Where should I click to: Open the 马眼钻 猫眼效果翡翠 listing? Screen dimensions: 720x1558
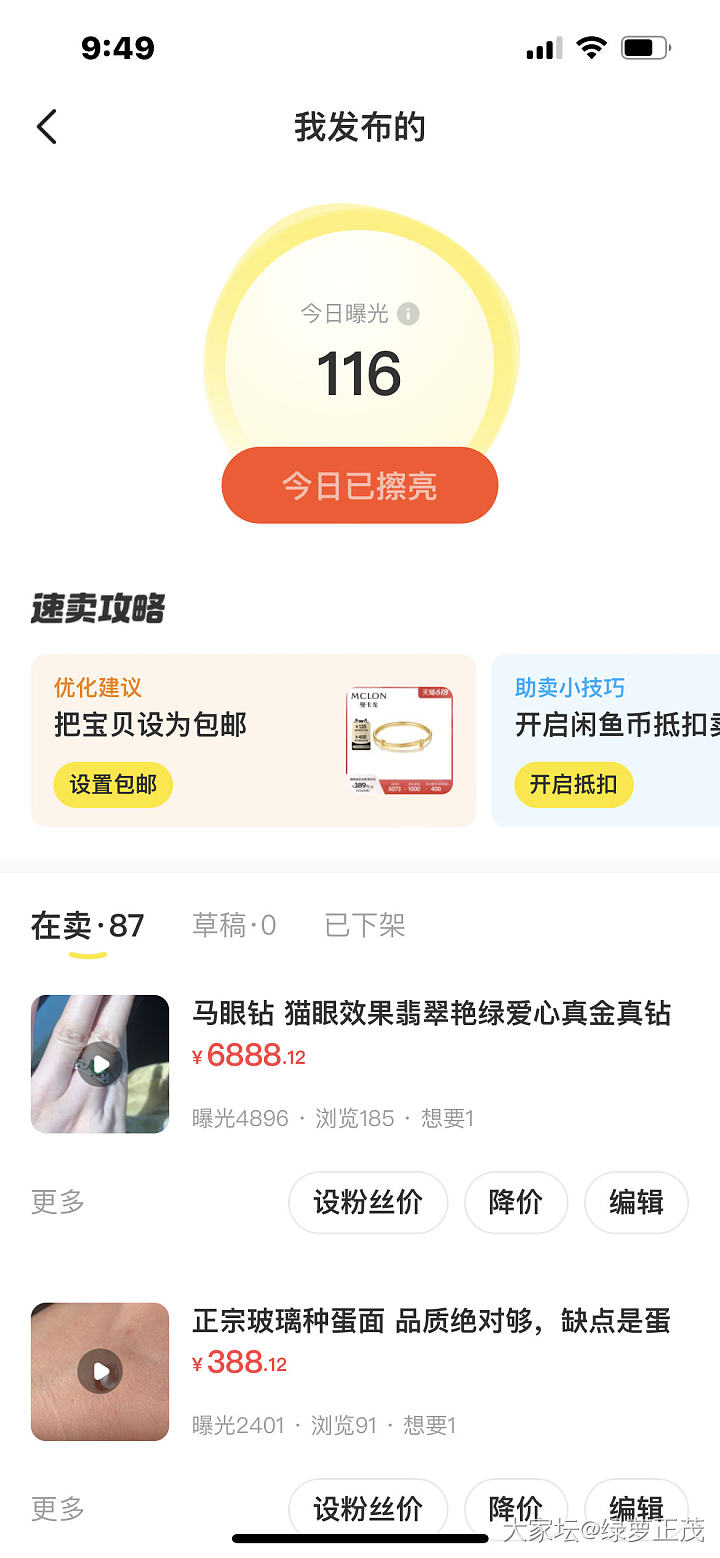pos(430,1013)
